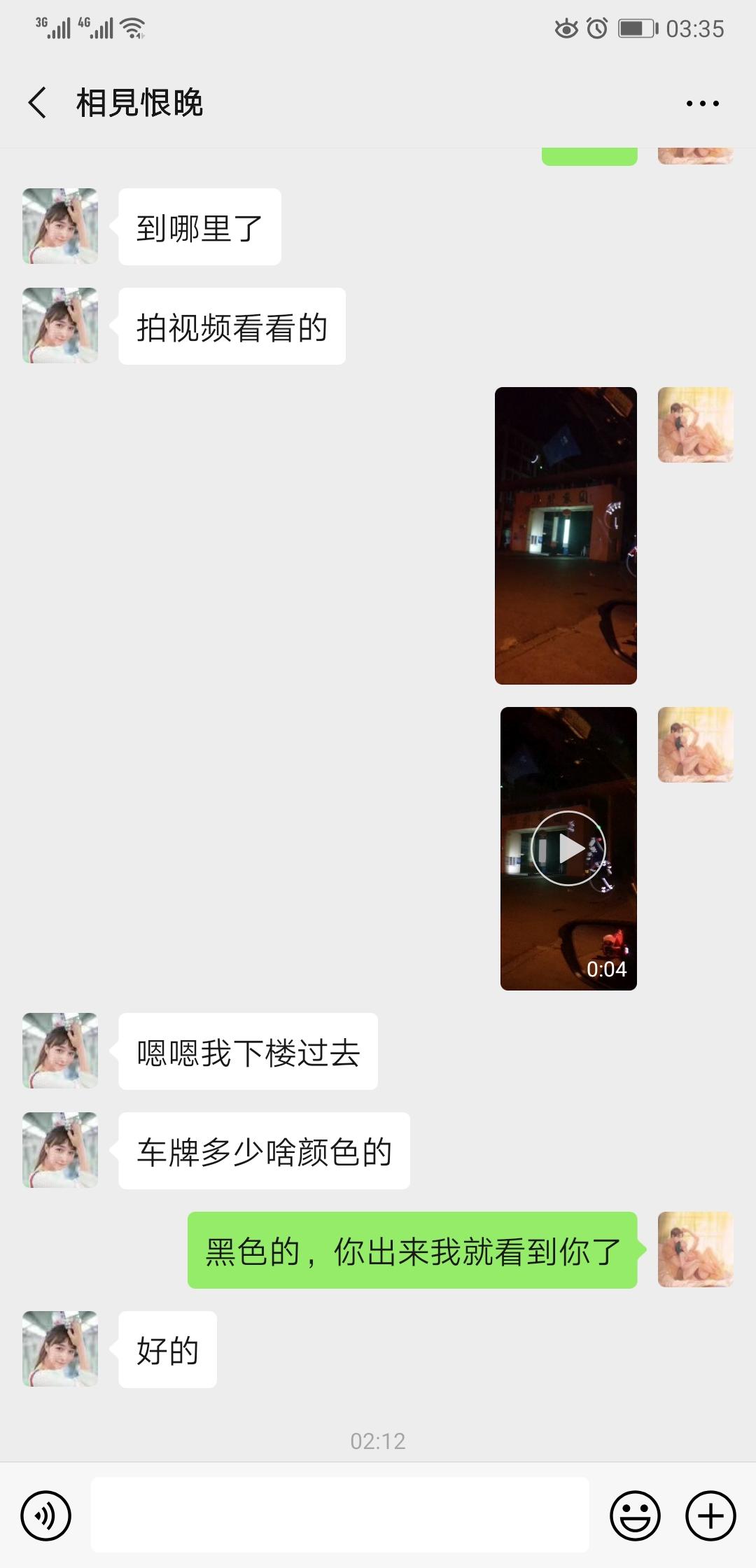Open the chat info overflow menu
Viewport: 756px width, 1568px height.
pos(702,104)
